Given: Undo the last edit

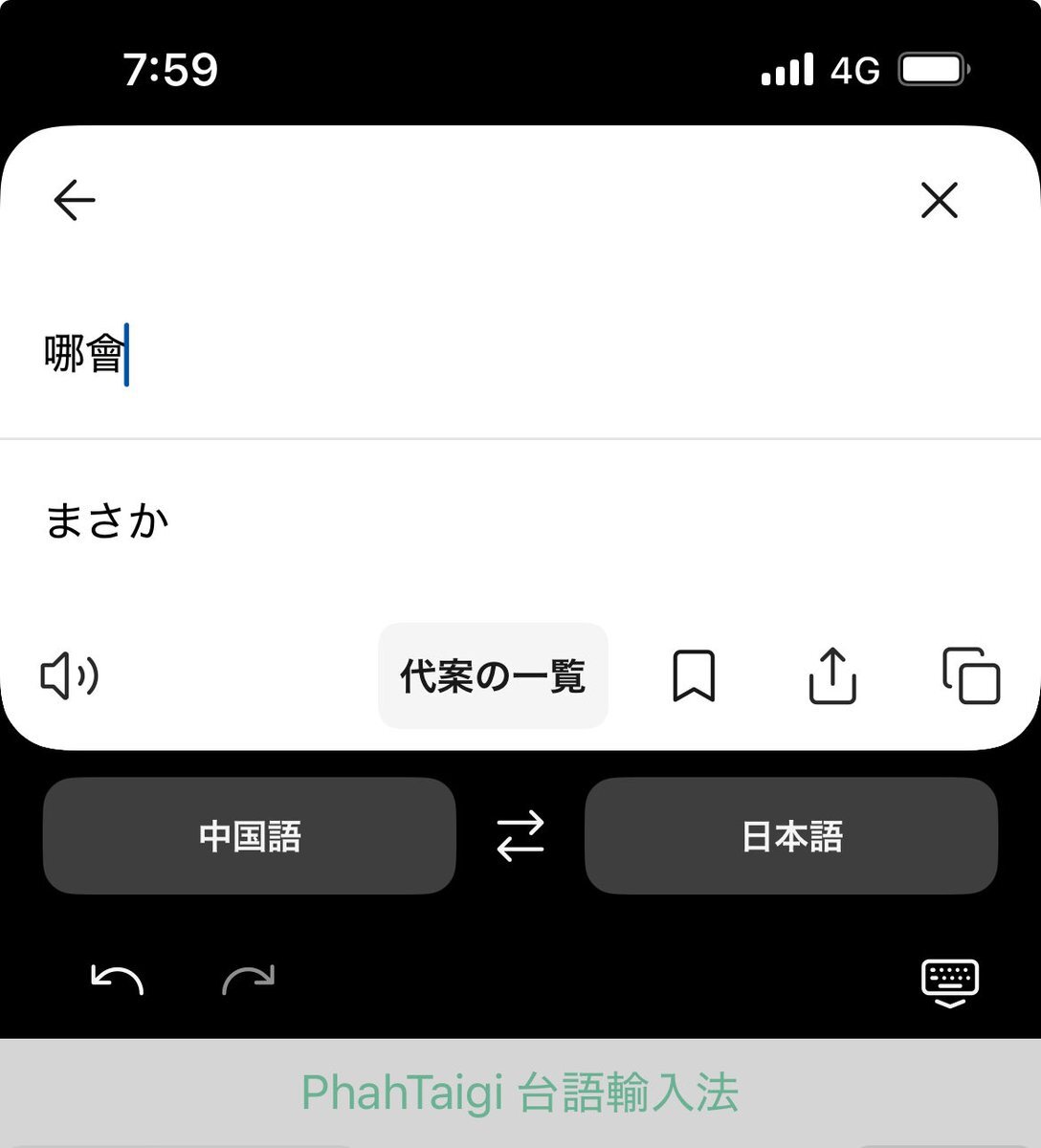Looking at the screenshot, I should [x=117, y=980].
